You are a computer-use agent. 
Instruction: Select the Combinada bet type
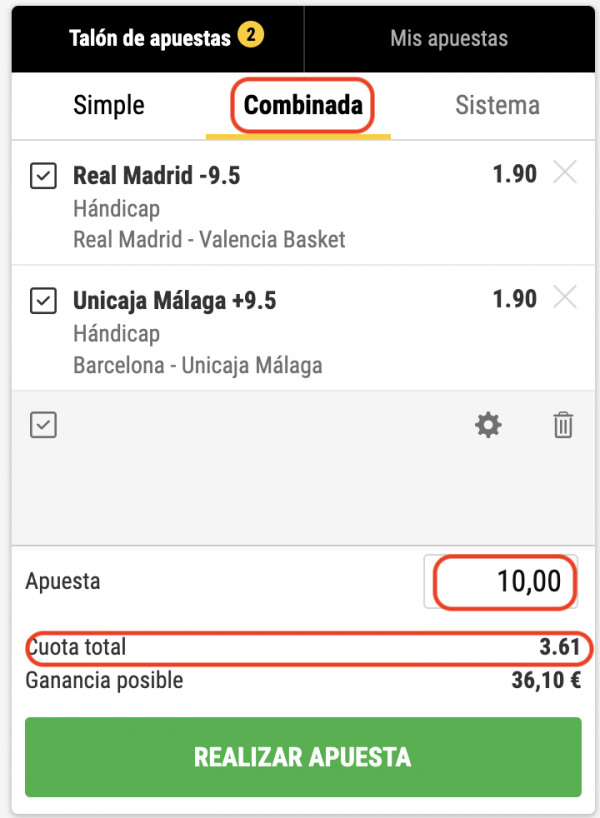point(302,105)
